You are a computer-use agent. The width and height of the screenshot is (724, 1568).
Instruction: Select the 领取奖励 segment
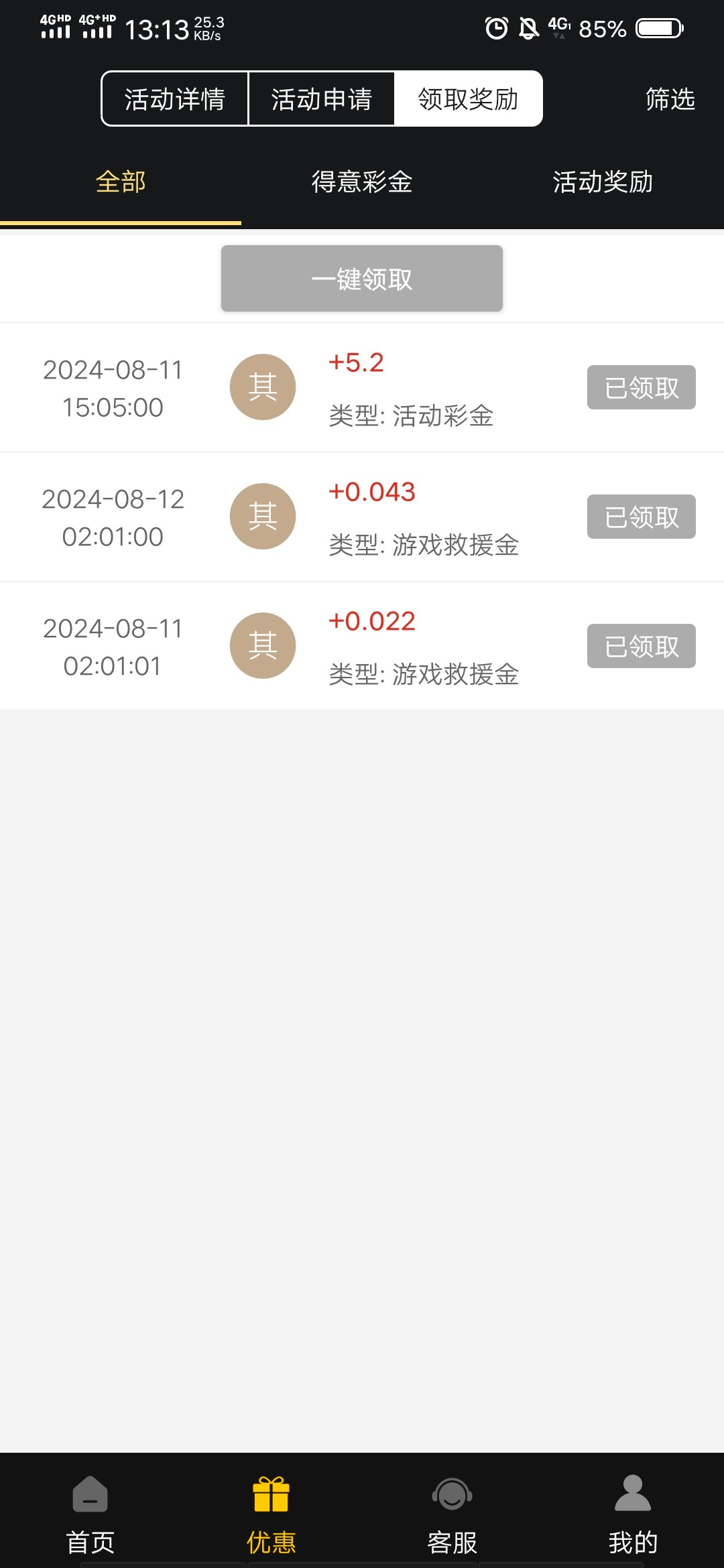click(x=468, y=99)
